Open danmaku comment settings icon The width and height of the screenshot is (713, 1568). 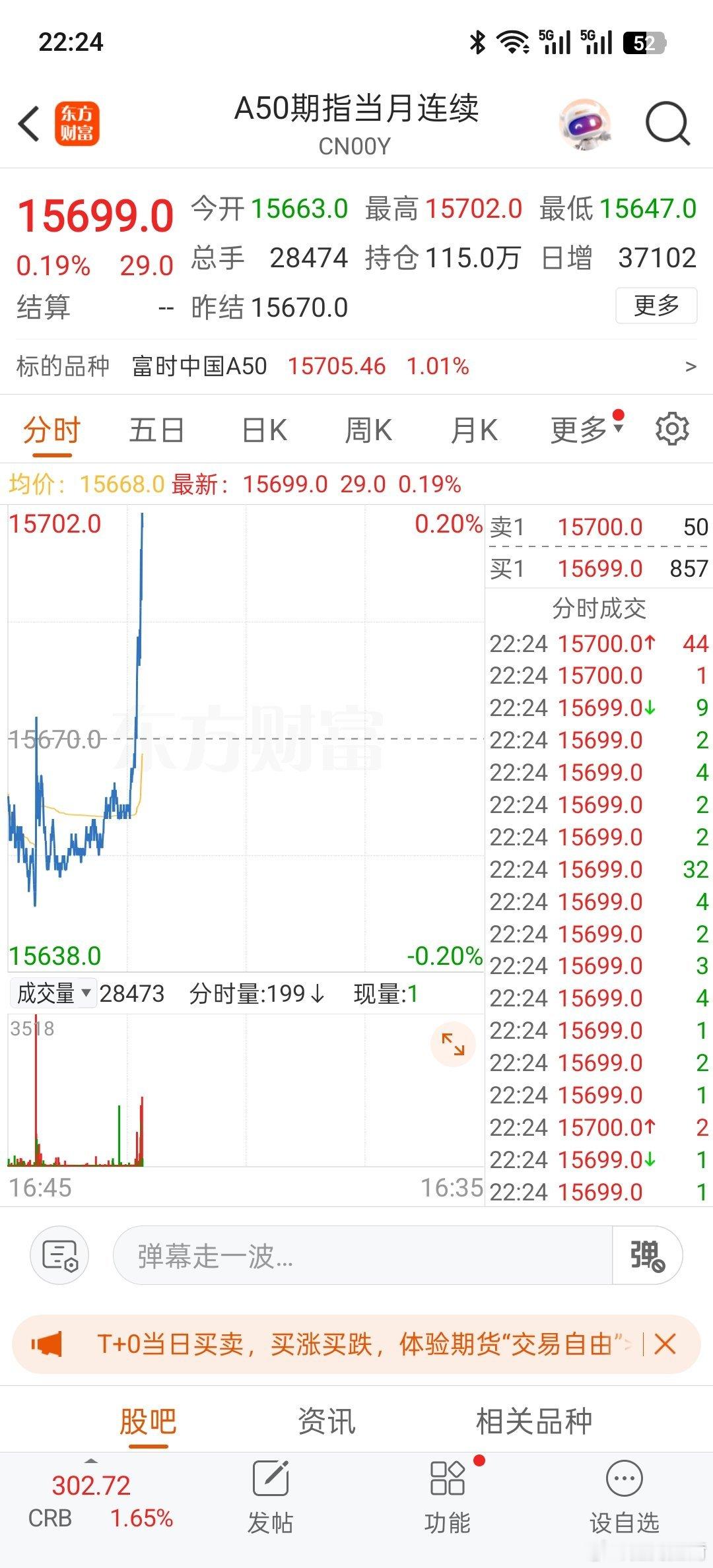(x=59, y=1255)
